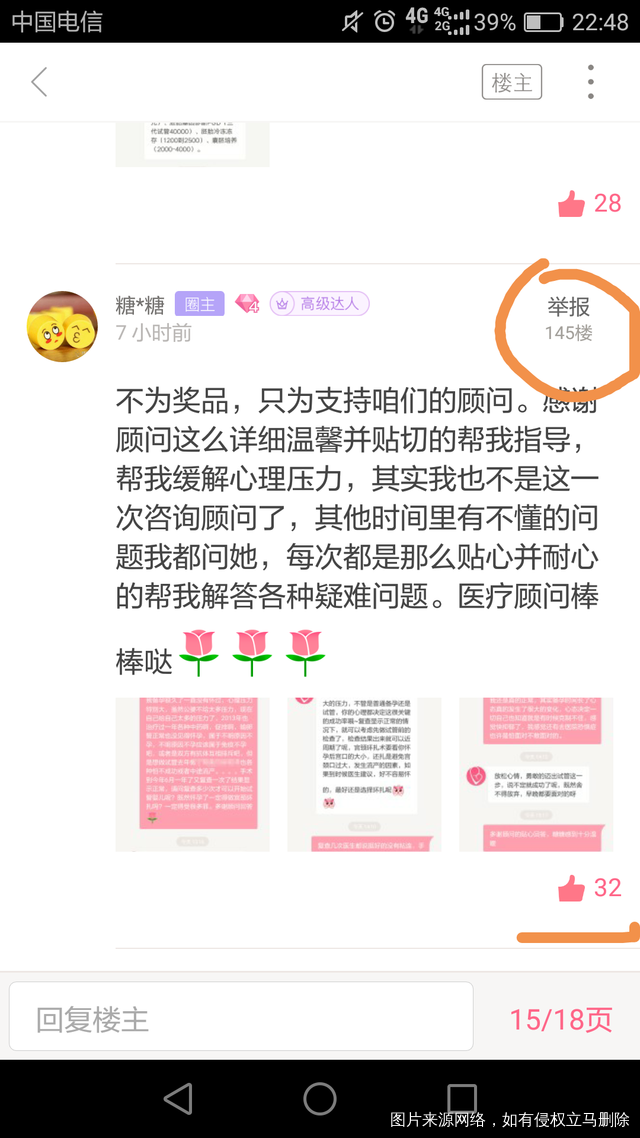
Task: Focus the 回复楼主 reply field
Action: [240, 1018]
